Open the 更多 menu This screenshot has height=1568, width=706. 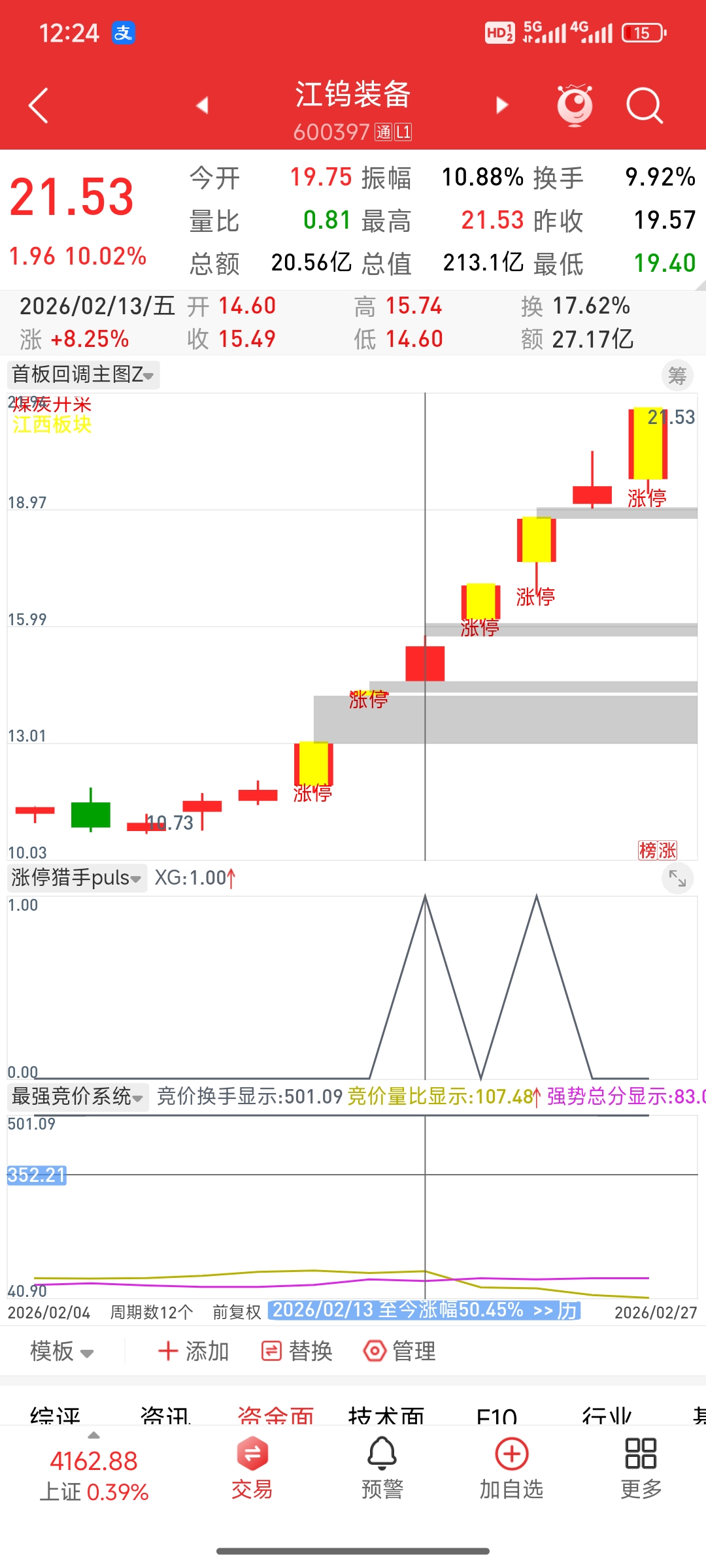641,1467
